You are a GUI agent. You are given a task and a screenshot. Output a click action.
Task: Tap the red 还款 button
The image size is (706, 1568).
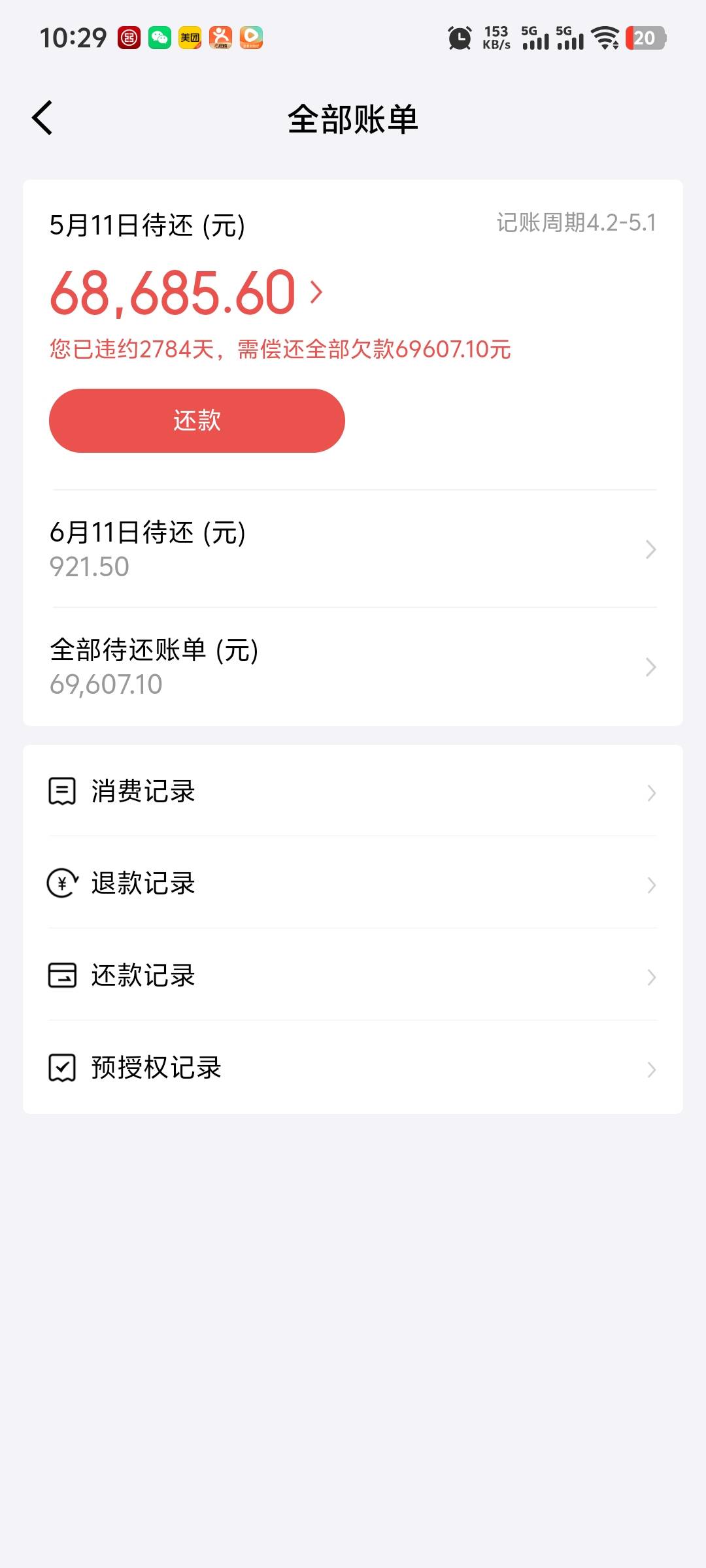point(197,420)
